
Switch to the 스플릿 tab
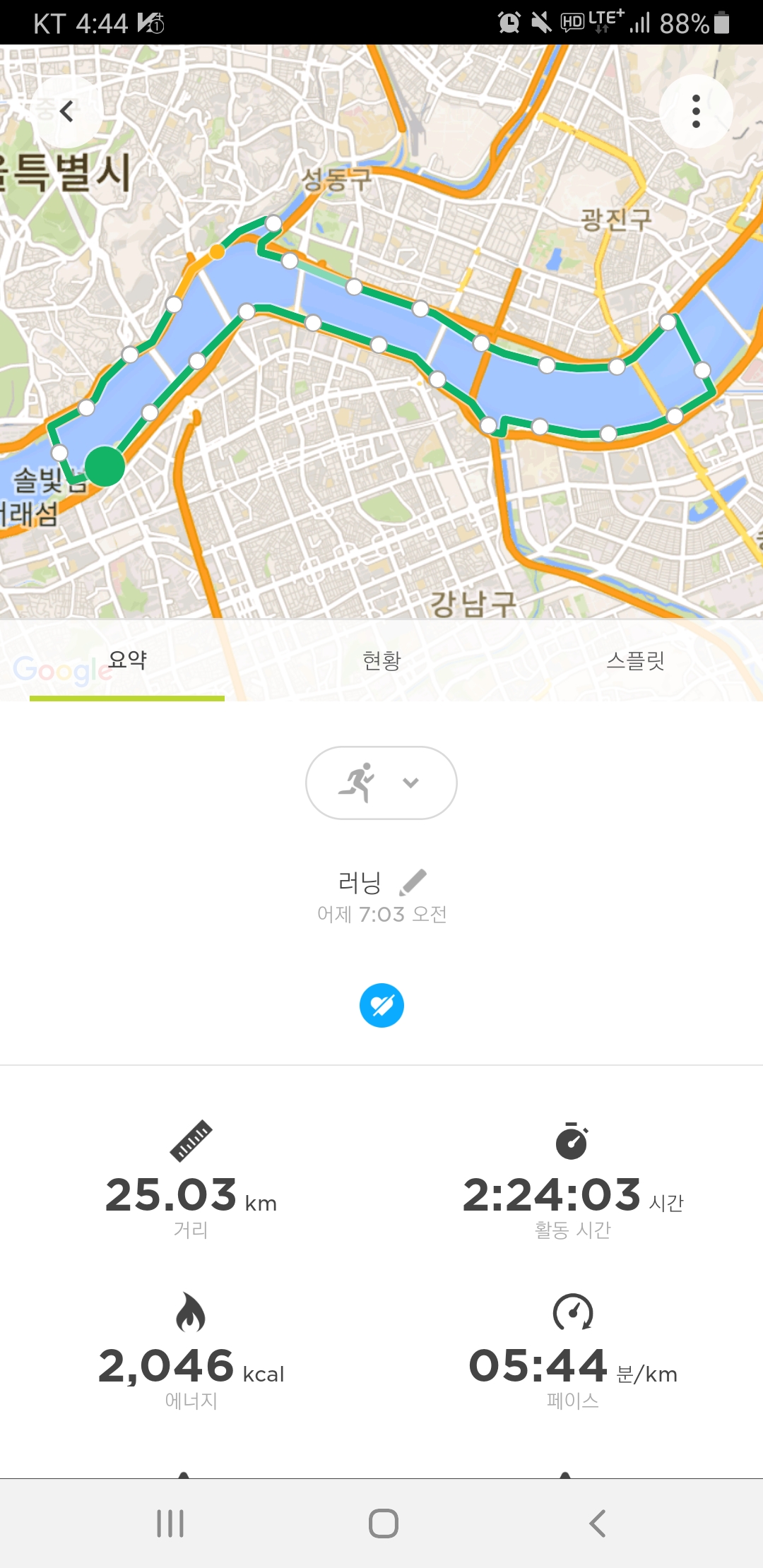point(636,661)
